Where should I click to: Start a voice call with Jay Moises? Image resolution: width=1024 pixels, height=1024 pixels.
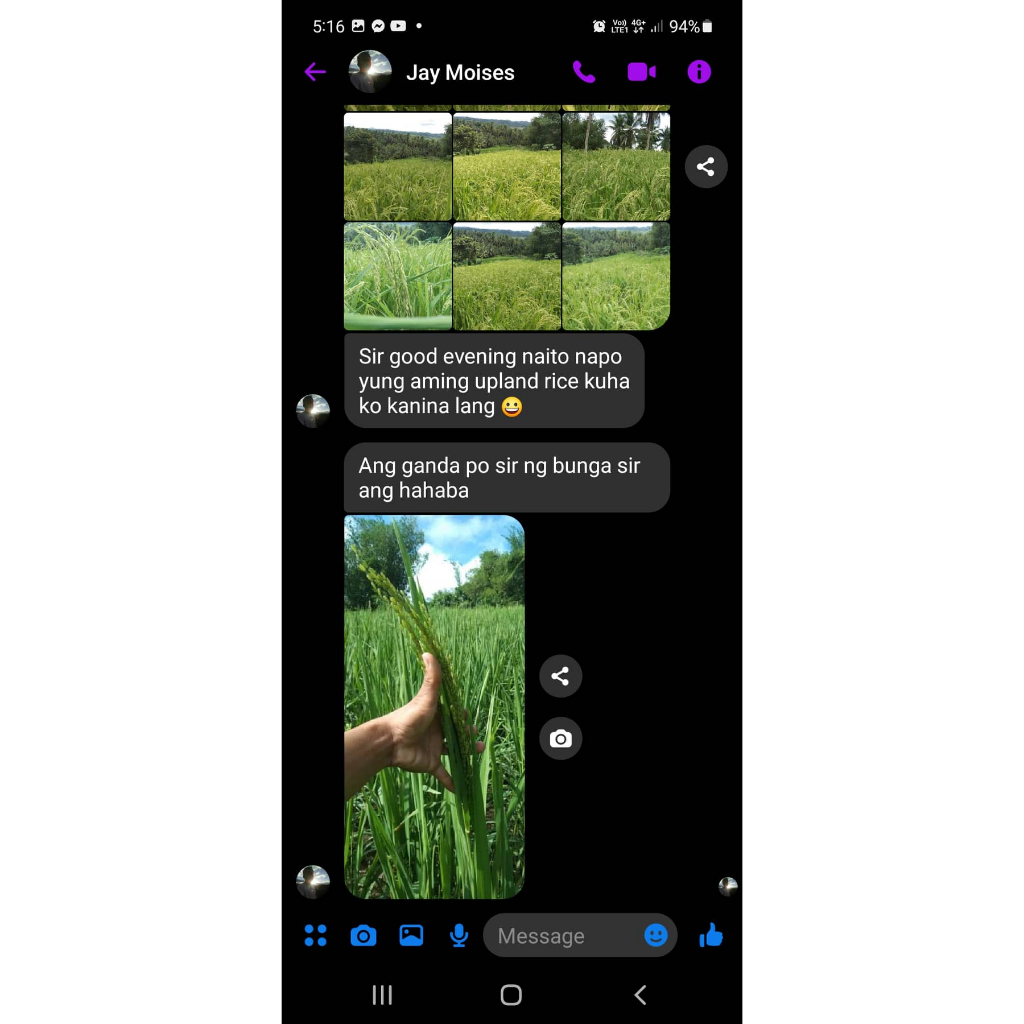click(584, 72)
